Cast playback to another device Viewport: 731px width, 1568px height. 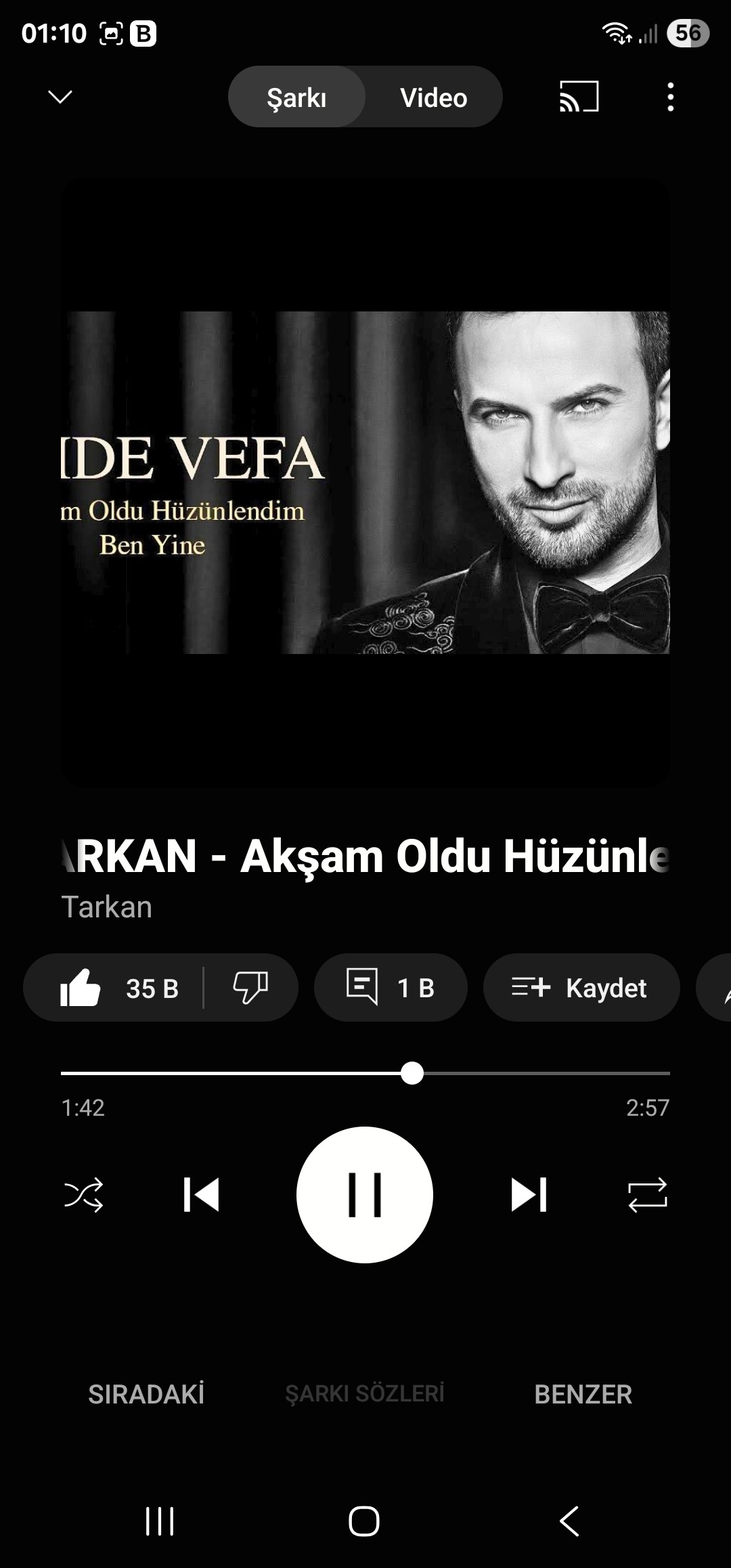(579, 97)
